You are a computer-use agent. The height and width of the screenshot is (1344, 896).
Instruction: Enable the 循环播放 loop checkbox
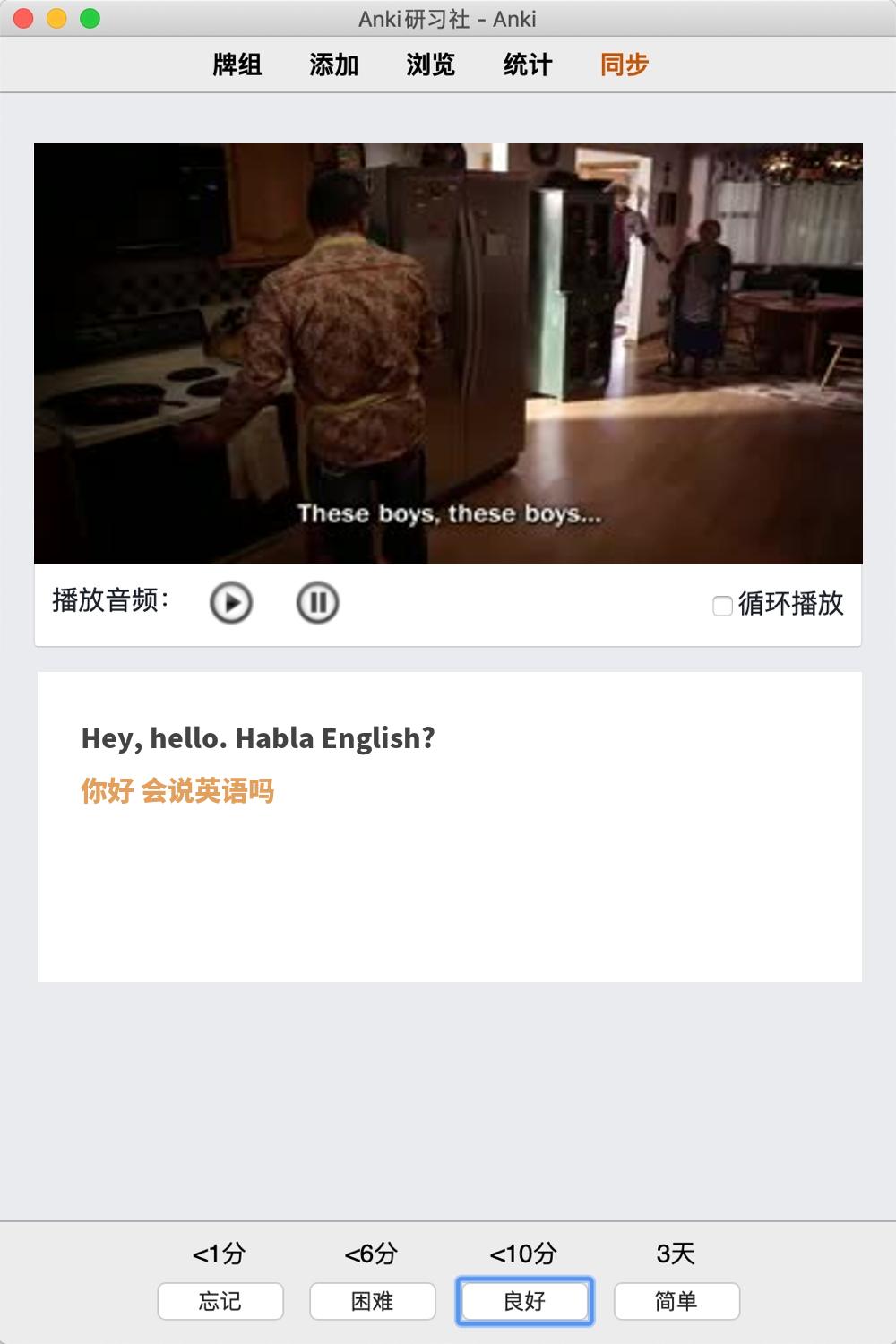point(722,607)
